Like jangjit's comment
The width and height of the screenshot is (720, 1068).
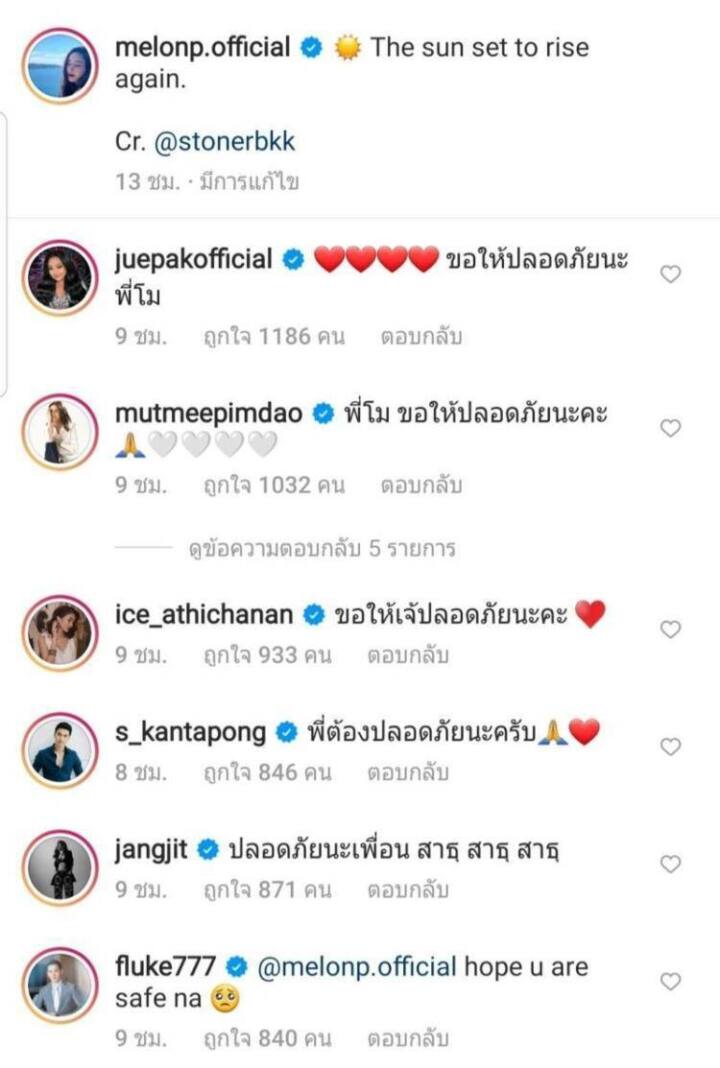coord(670,864)
